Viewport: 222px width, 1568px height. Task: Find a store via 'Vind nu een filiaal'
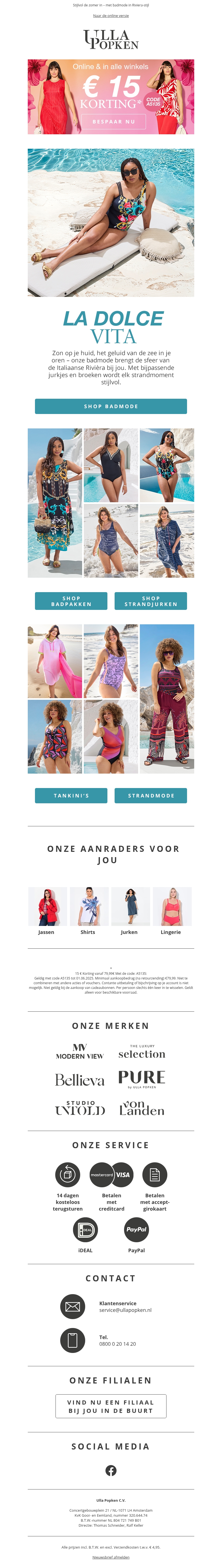point(111,1406)
